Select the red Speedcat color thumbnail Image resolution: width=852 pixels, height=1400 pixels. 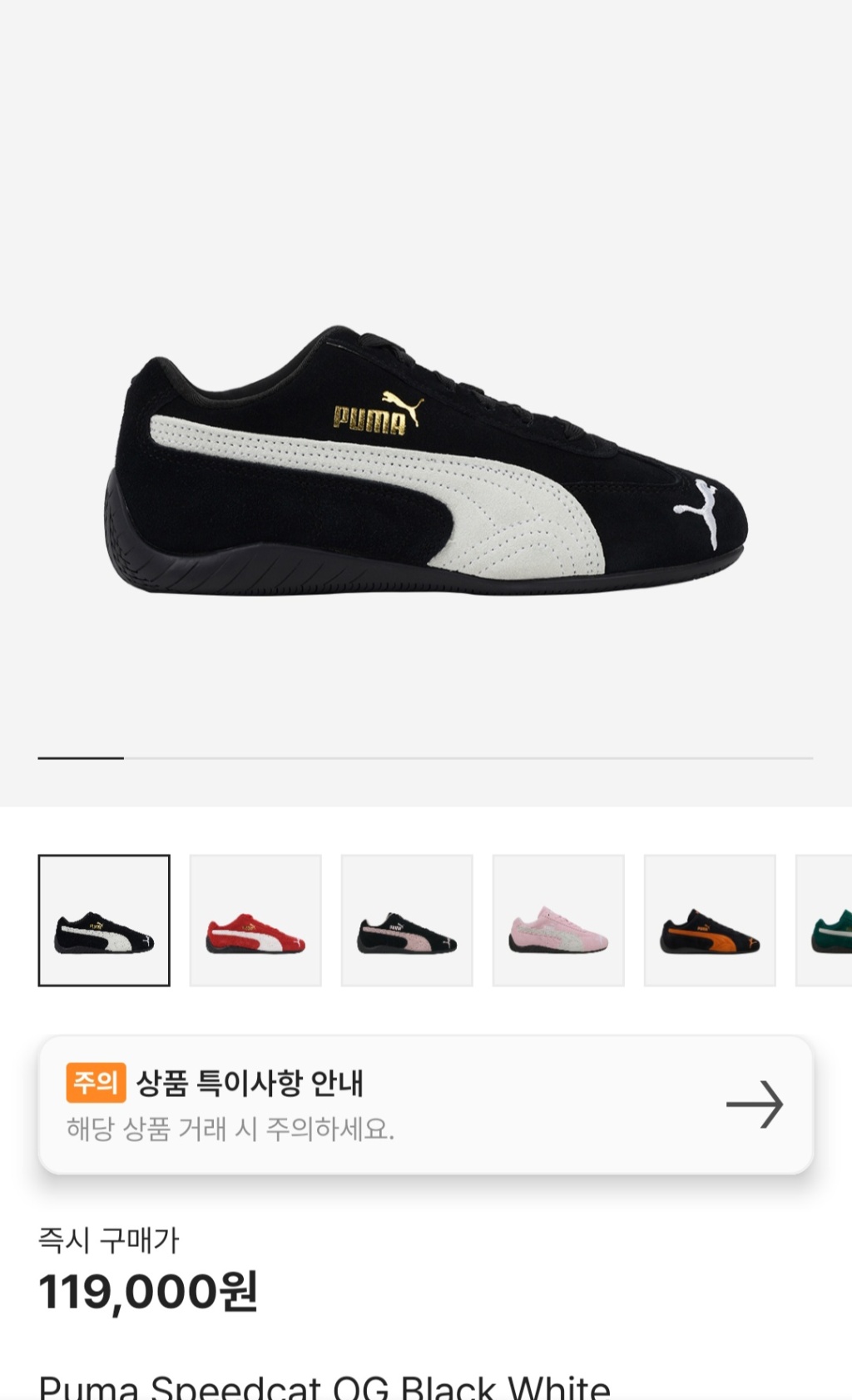(x=255, y=921)
